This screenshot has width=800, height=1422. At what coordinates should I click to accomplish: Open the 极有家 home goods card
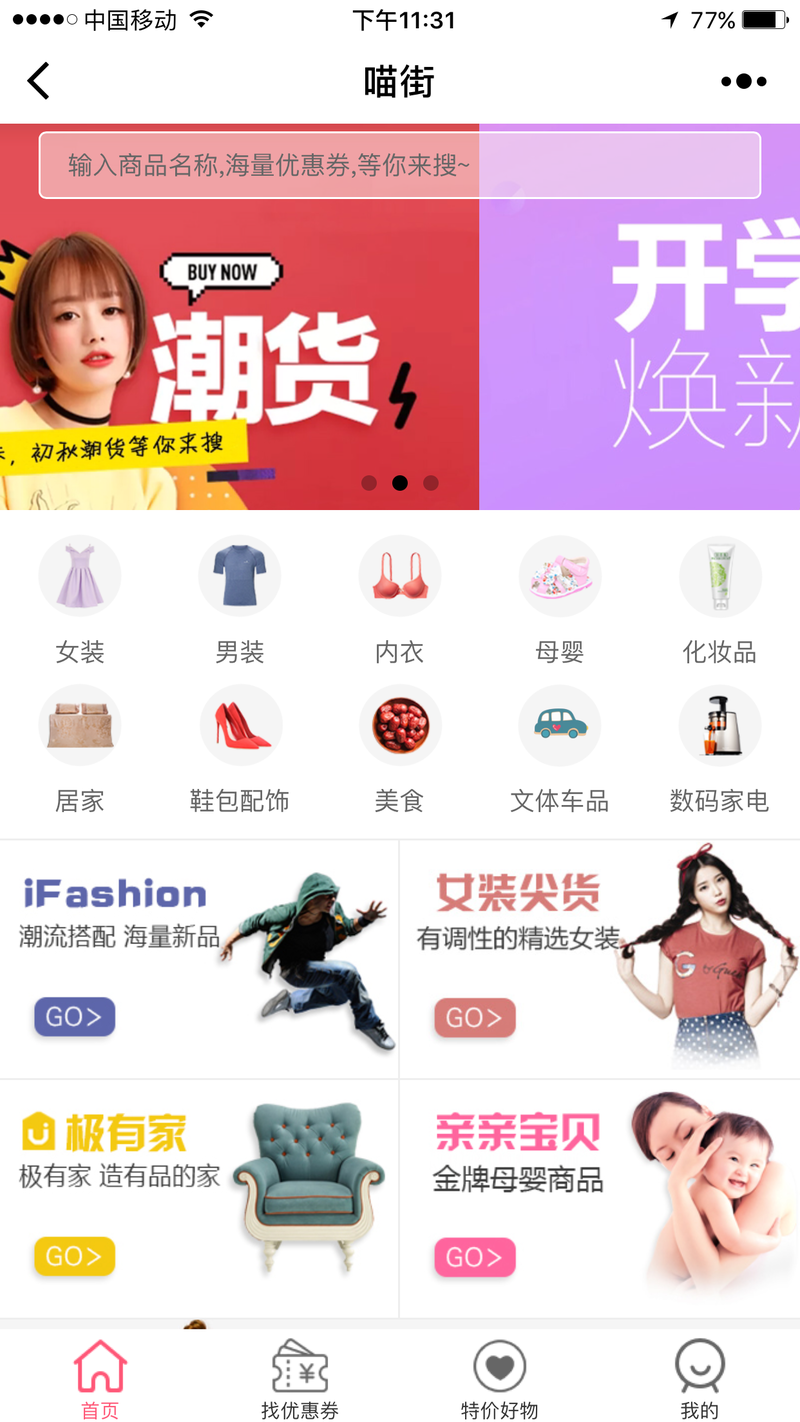(x=199, y=1197)
